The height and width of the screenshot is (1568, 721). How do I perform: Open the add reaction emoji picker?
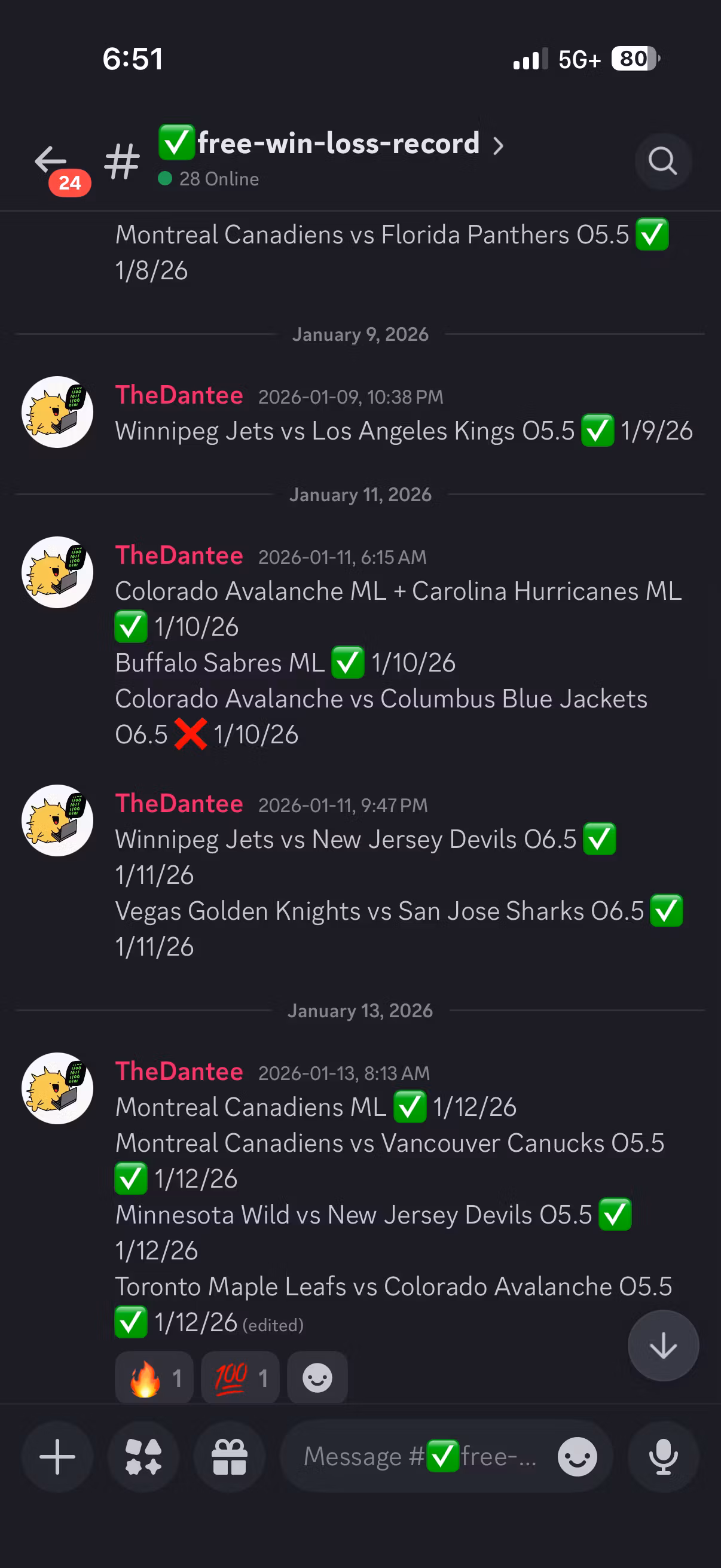317,1377
